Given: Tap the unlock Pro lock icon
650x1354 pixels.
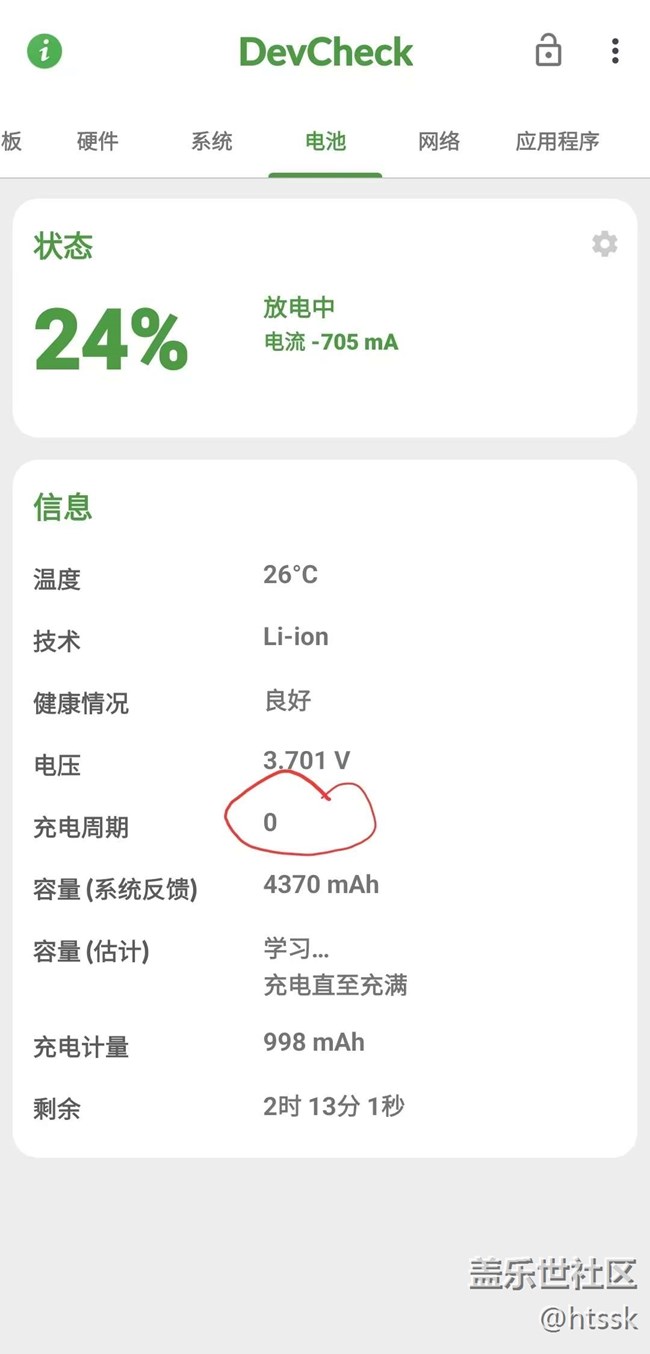Looking at the screenshot, I should click(548, 50).
